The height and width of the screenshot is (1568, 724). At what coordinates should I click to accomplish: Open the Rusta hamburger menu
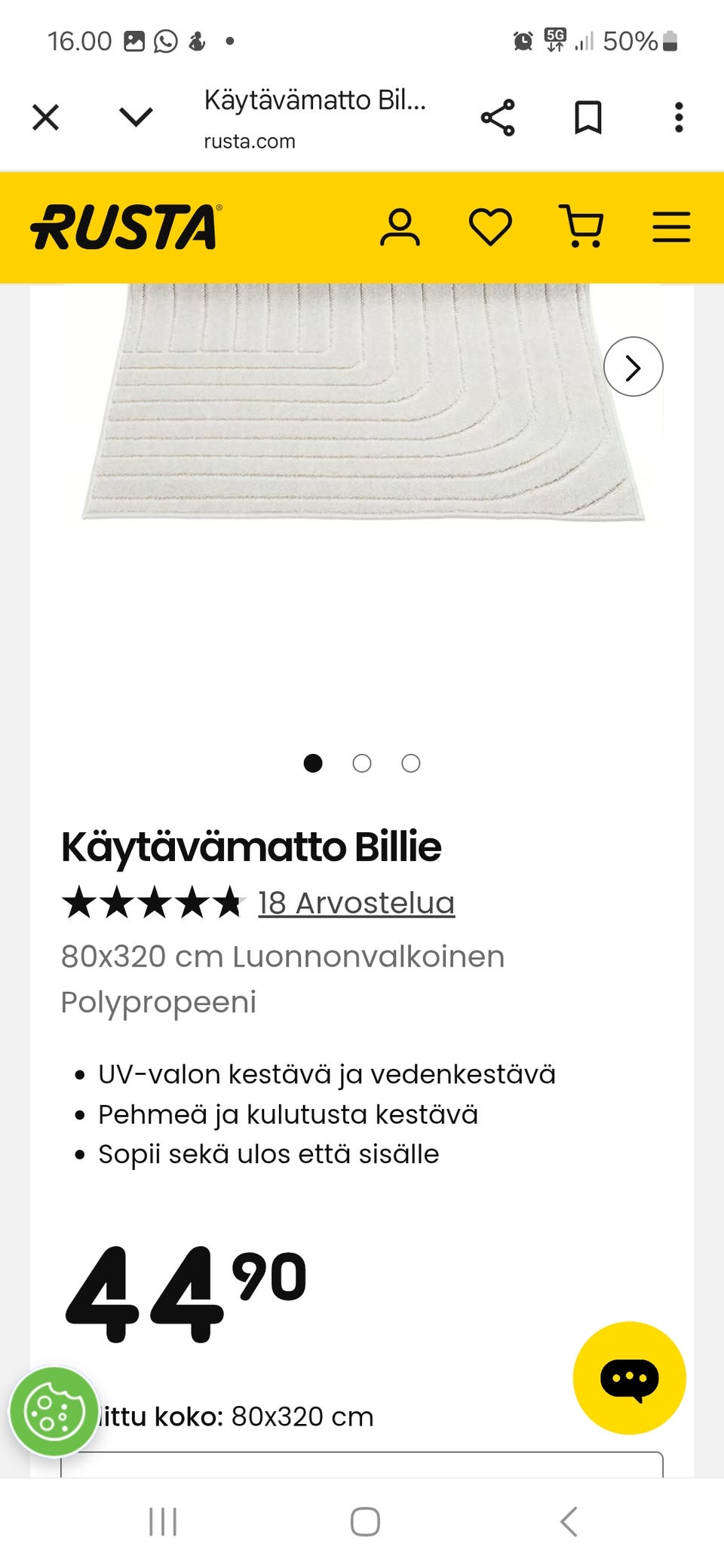pos(670,226)
